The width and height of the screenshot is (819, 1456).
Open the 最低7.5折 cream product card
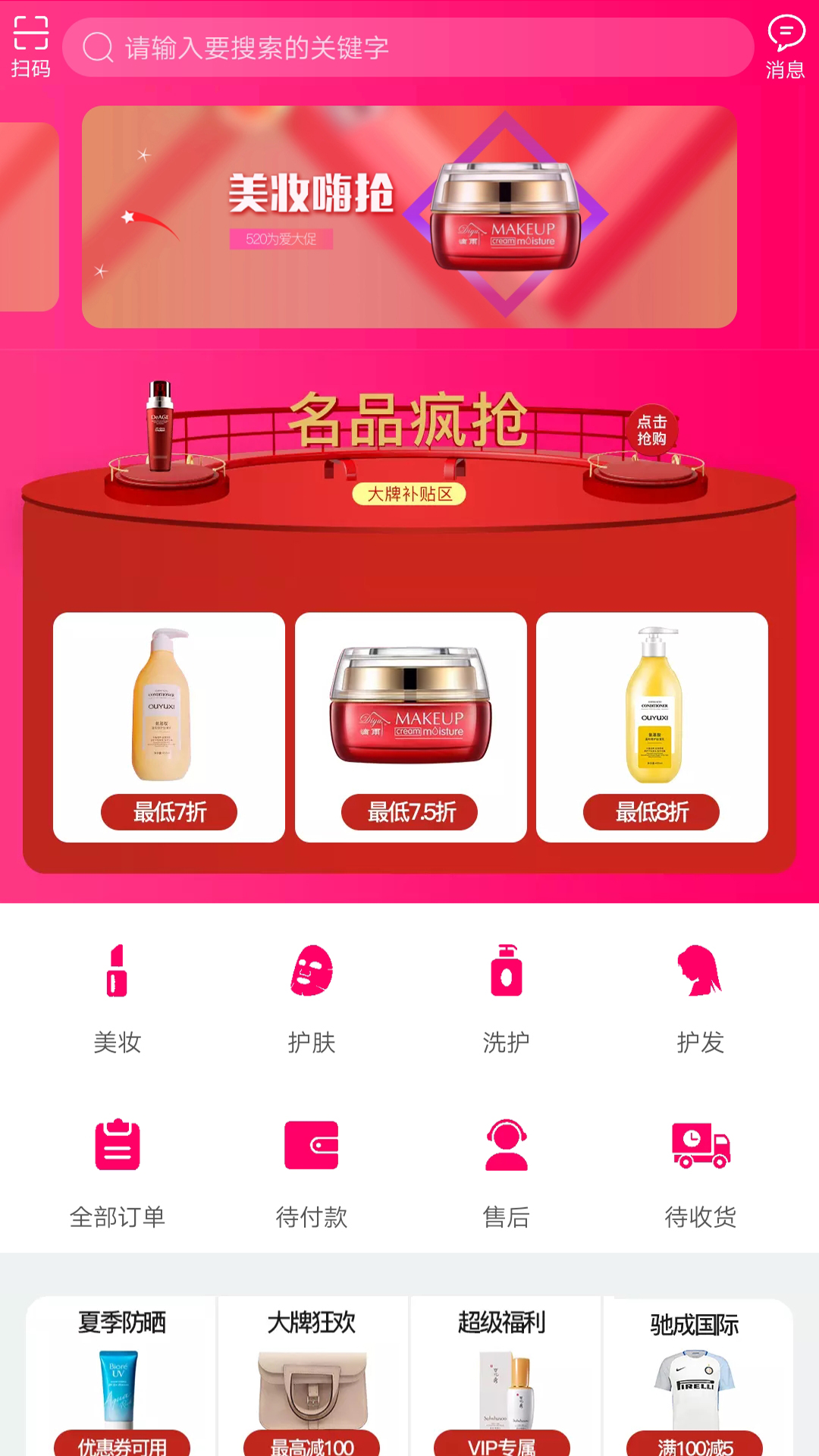410,727
